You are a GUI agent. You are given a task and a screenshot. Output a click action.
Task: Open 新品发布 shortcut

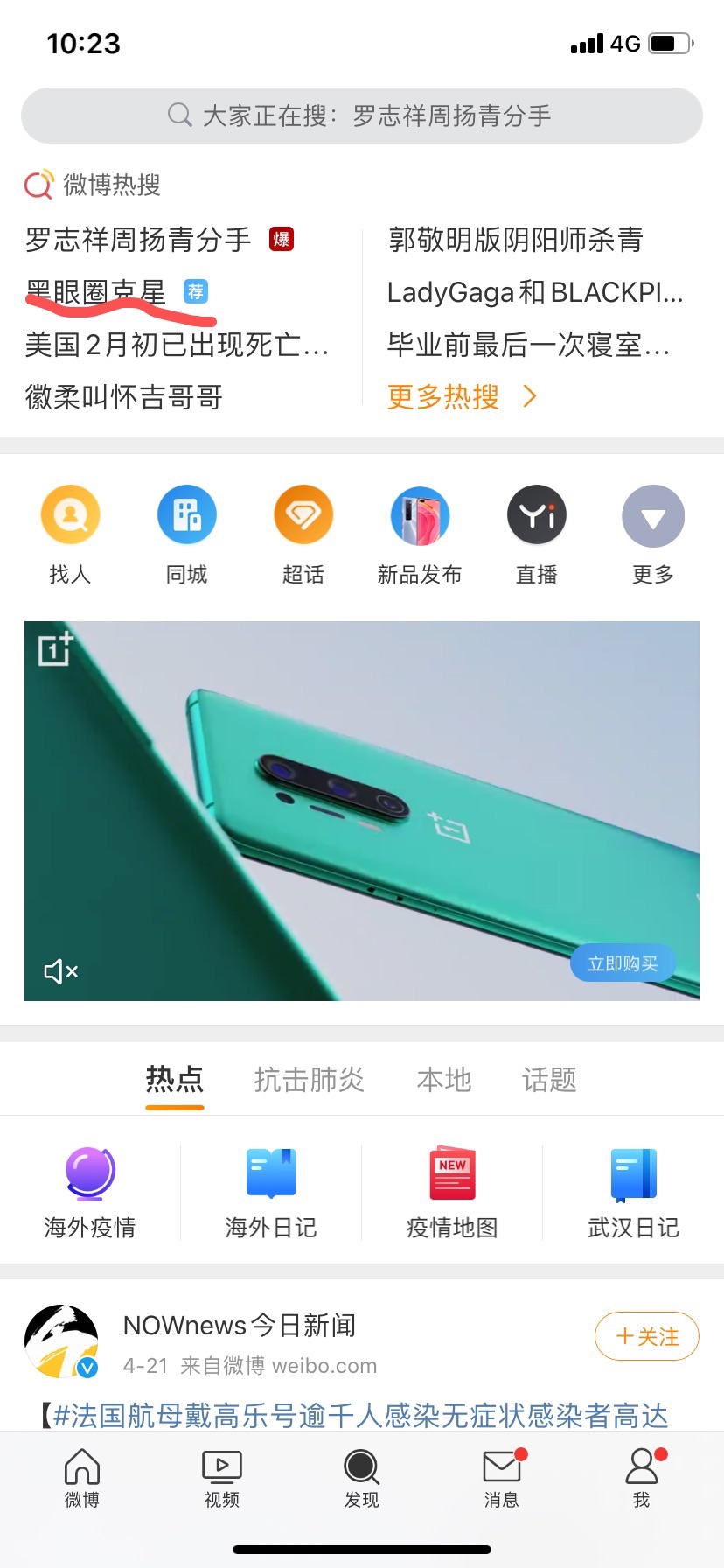420,535
